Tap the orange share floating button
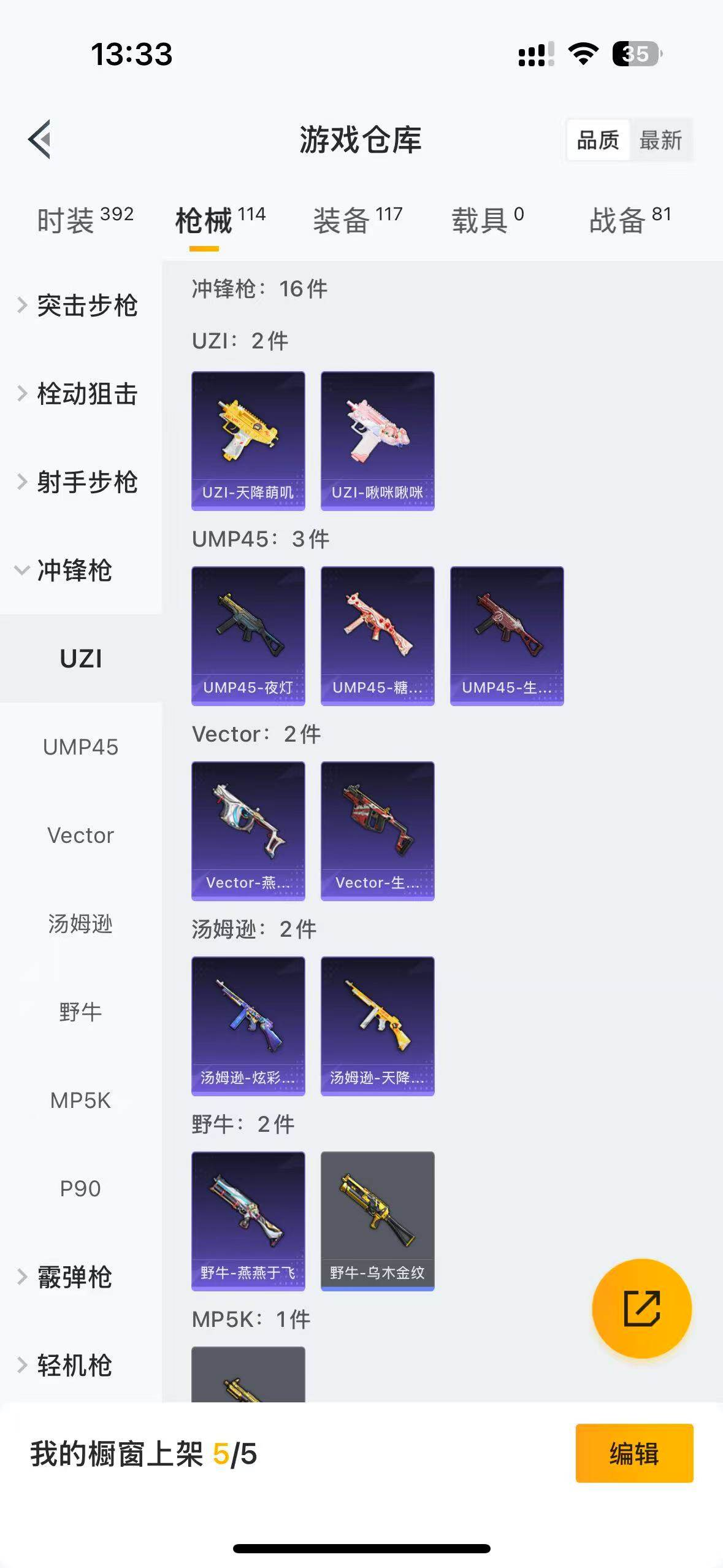Viewport: 723px width, 1568px height. coord(641,1309)
